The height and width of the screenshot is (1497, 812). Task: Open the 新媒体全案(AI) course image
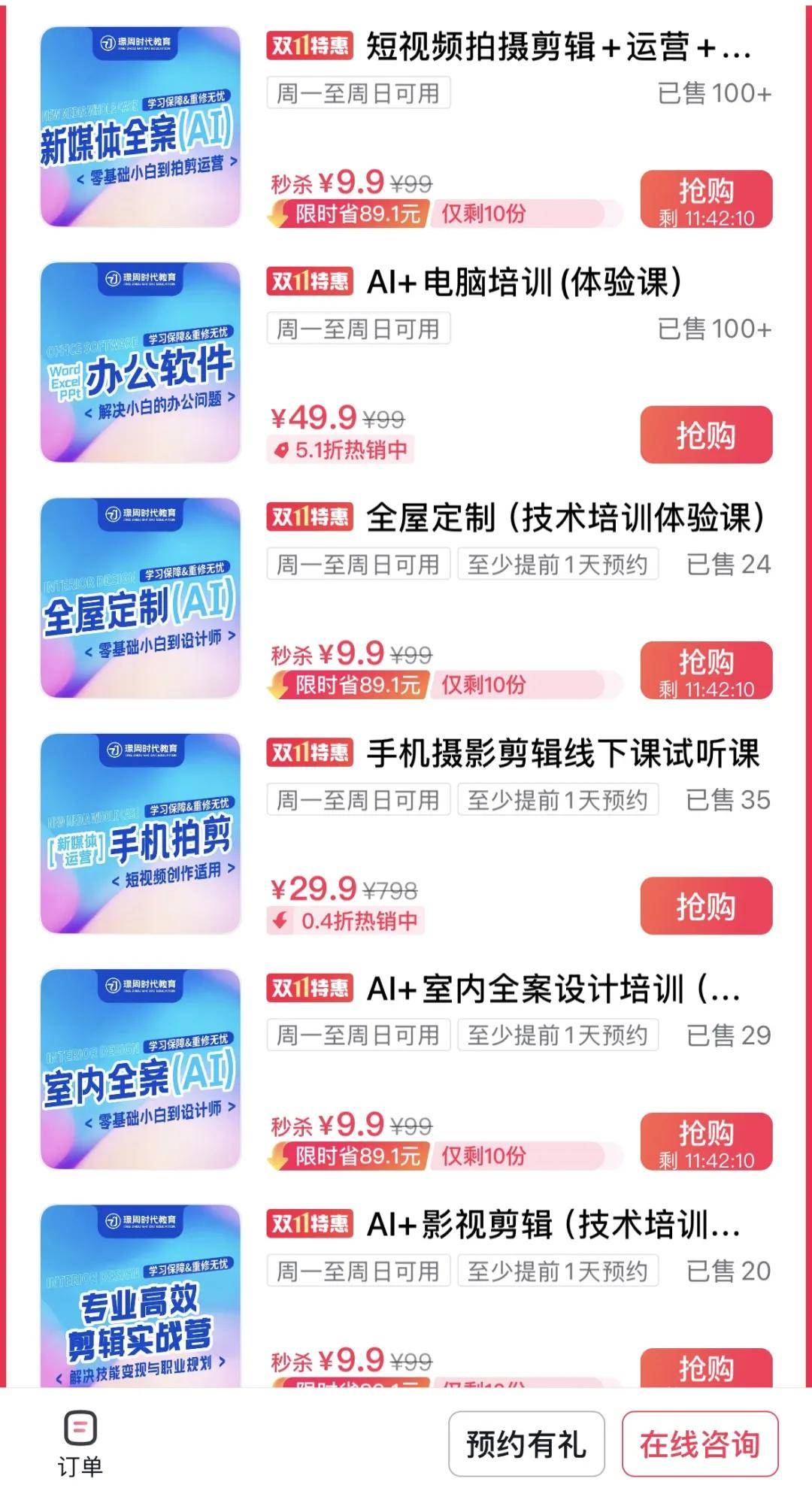[141, 126]
